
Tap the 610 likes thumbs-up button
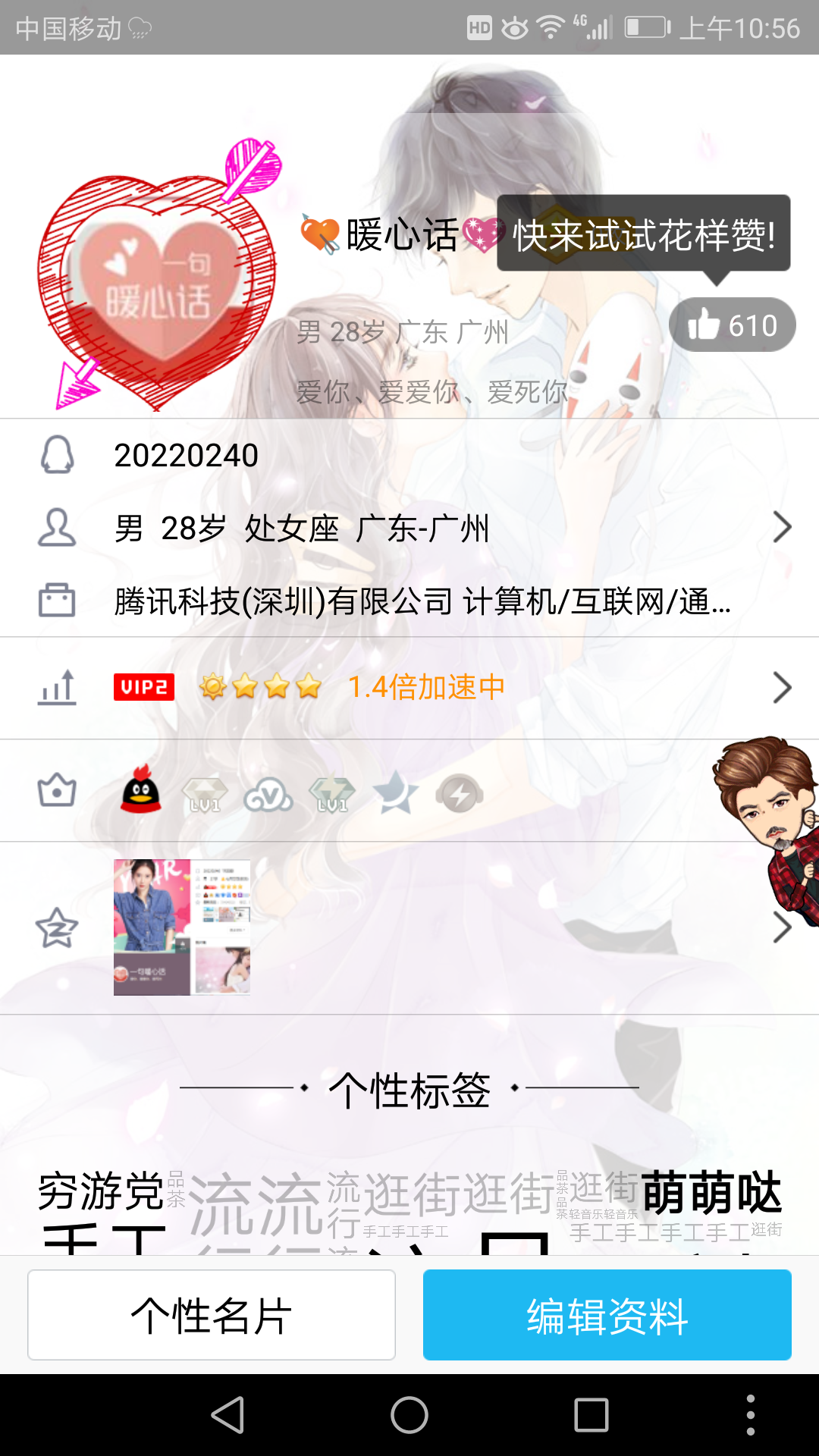tap(732, 325)
